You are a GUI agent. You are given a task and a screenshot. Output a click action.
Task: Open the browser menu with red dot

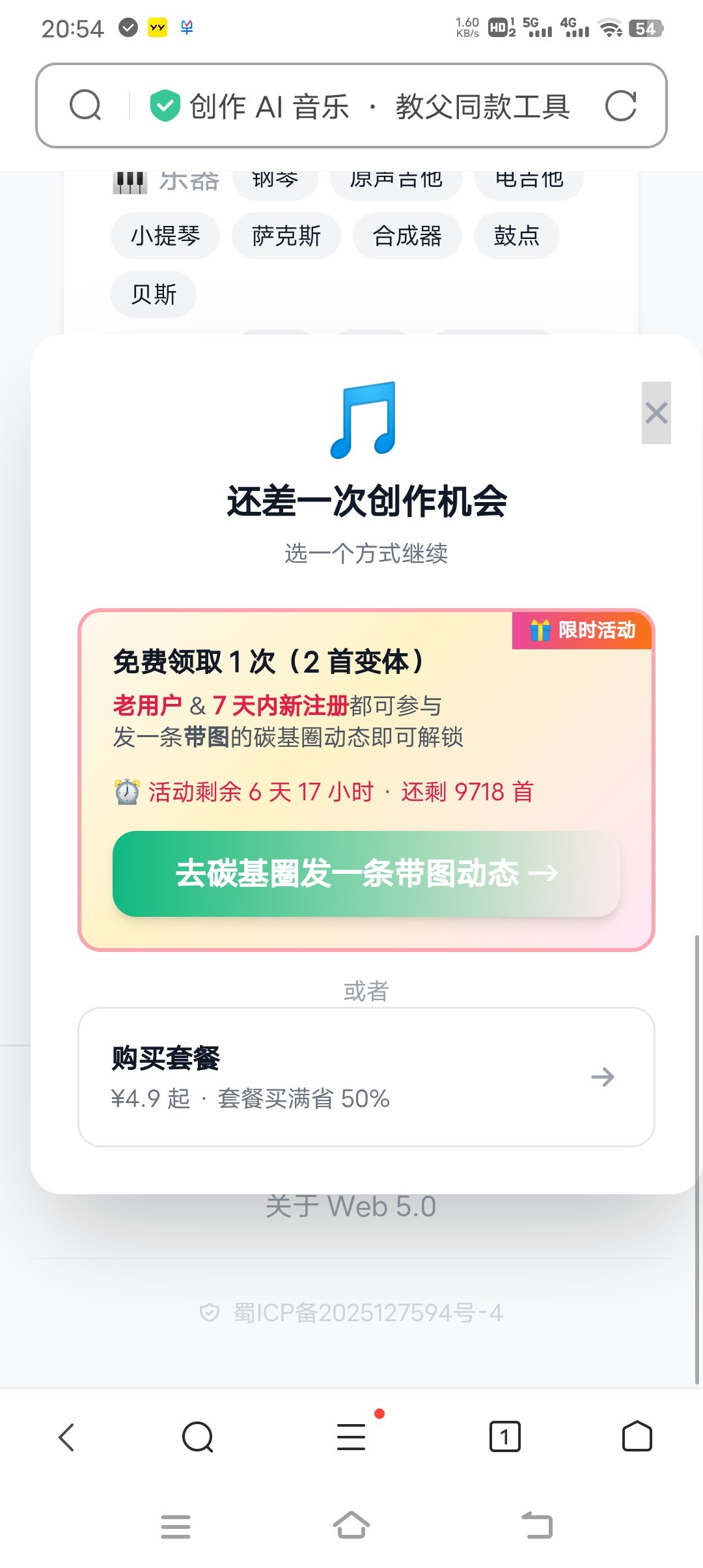tap(351, 1436)
